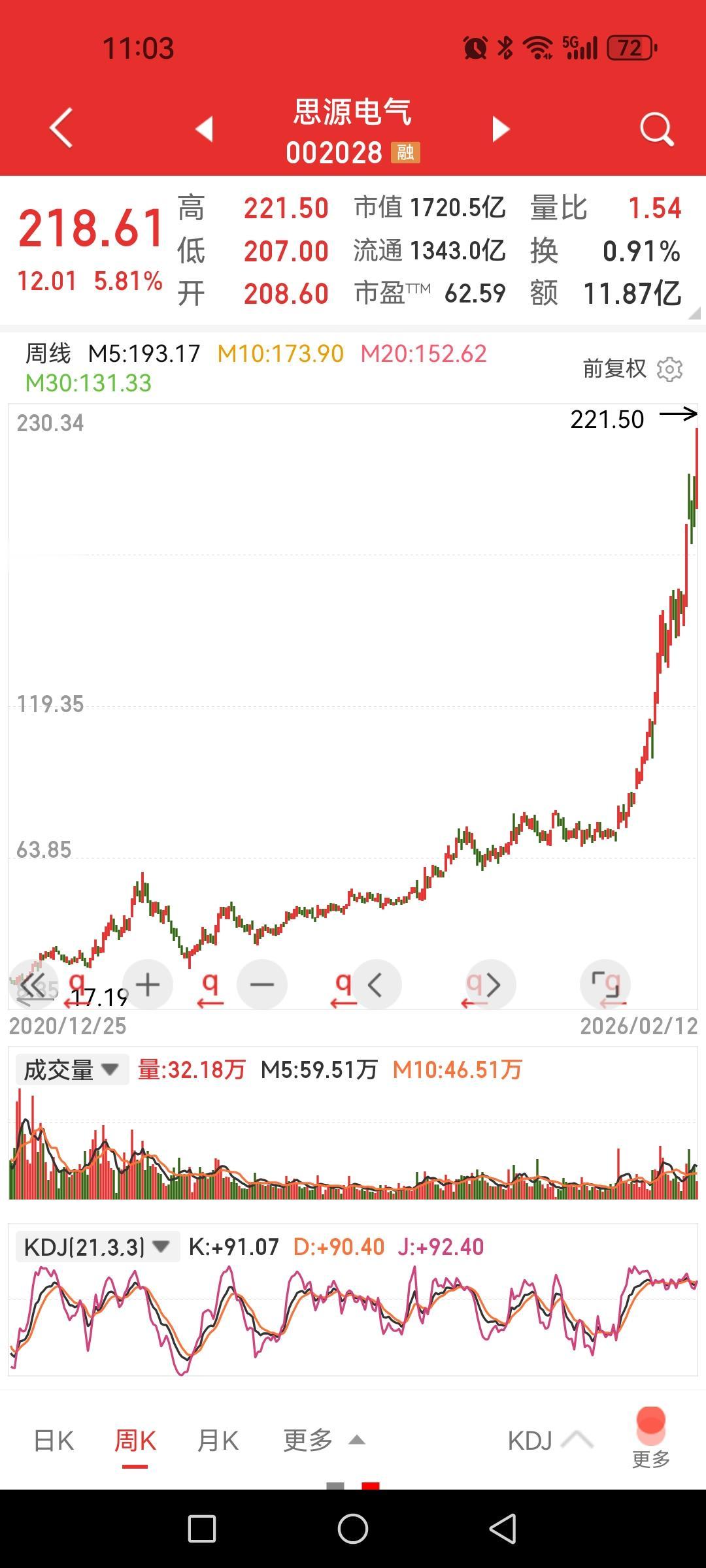706x1568 pixels.
Task: Switch to next stock with right arrow
Action: tap(499, 128)
